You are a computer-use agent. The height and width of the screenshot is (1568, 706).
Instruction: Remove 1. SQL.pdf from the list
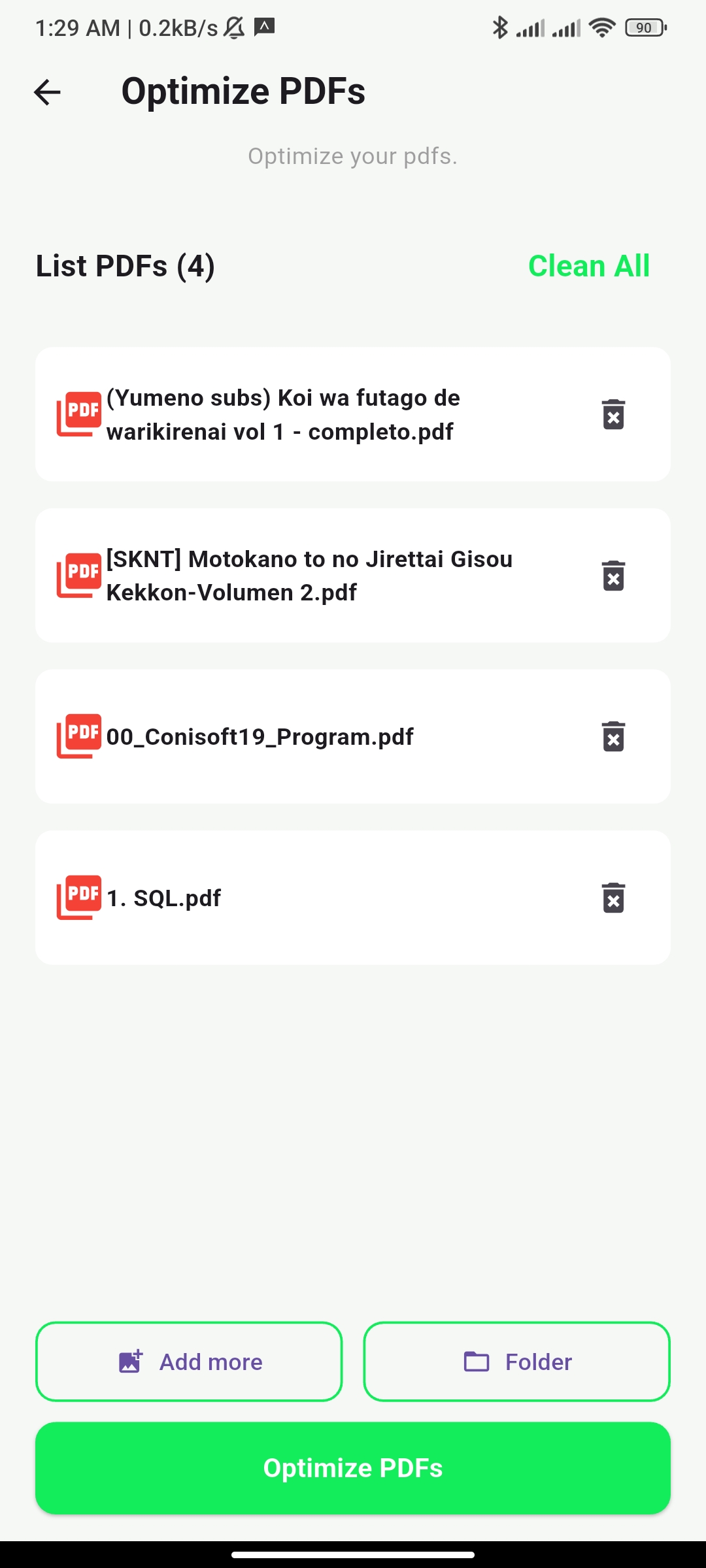coord(613,898)
